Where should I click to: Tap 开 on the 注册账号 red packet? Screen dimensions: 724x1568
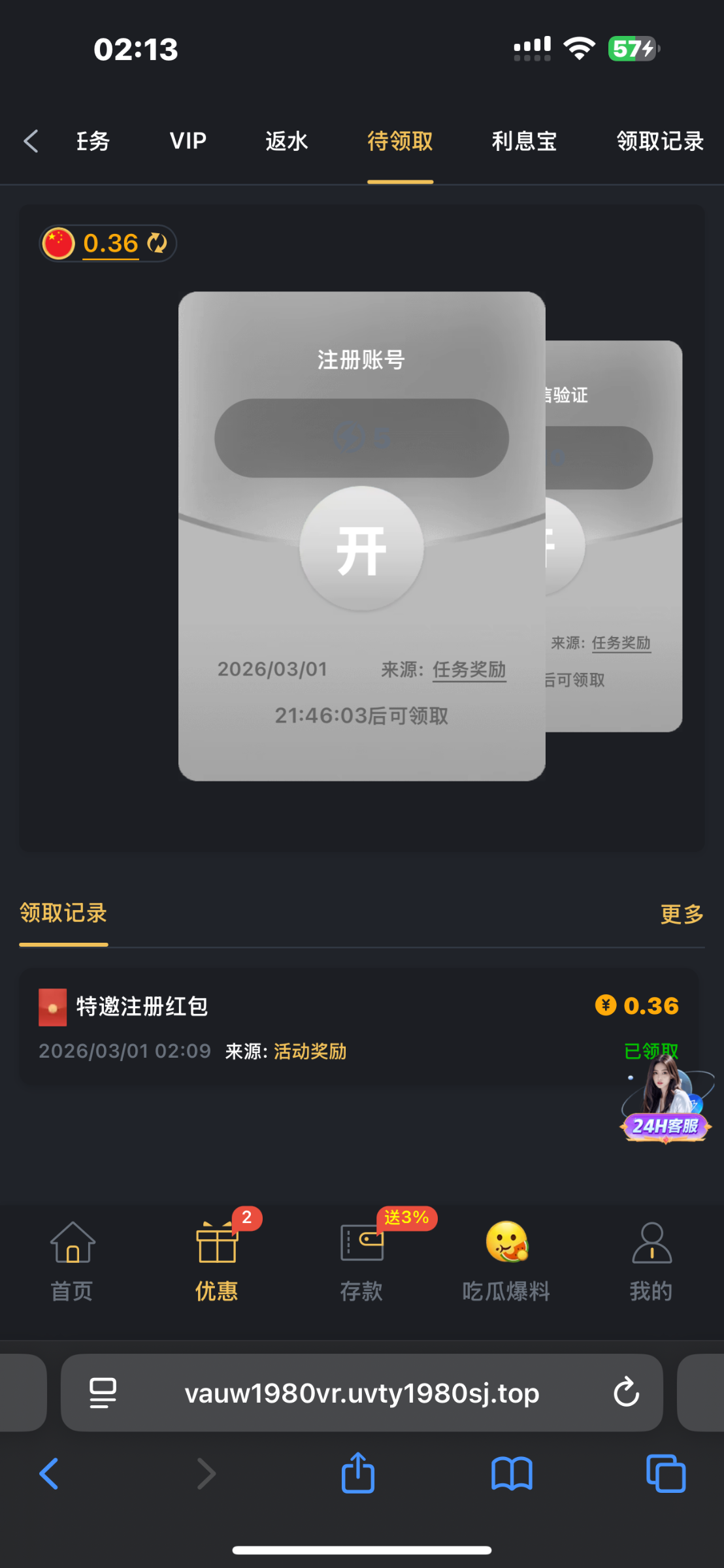click(361, 549)
